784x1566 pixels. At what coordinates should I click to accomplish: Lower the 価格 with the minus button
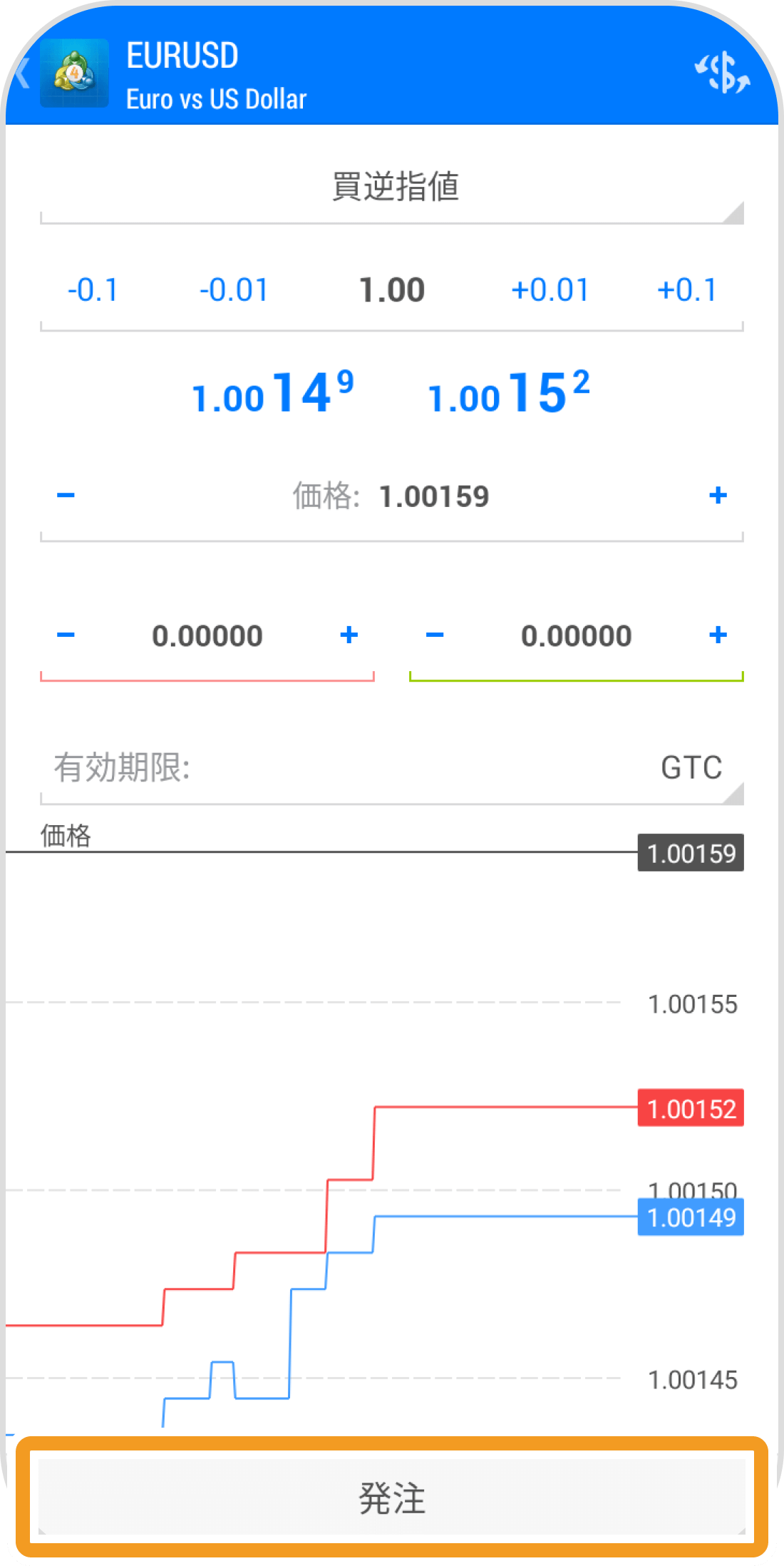click(x=66, y=496)
